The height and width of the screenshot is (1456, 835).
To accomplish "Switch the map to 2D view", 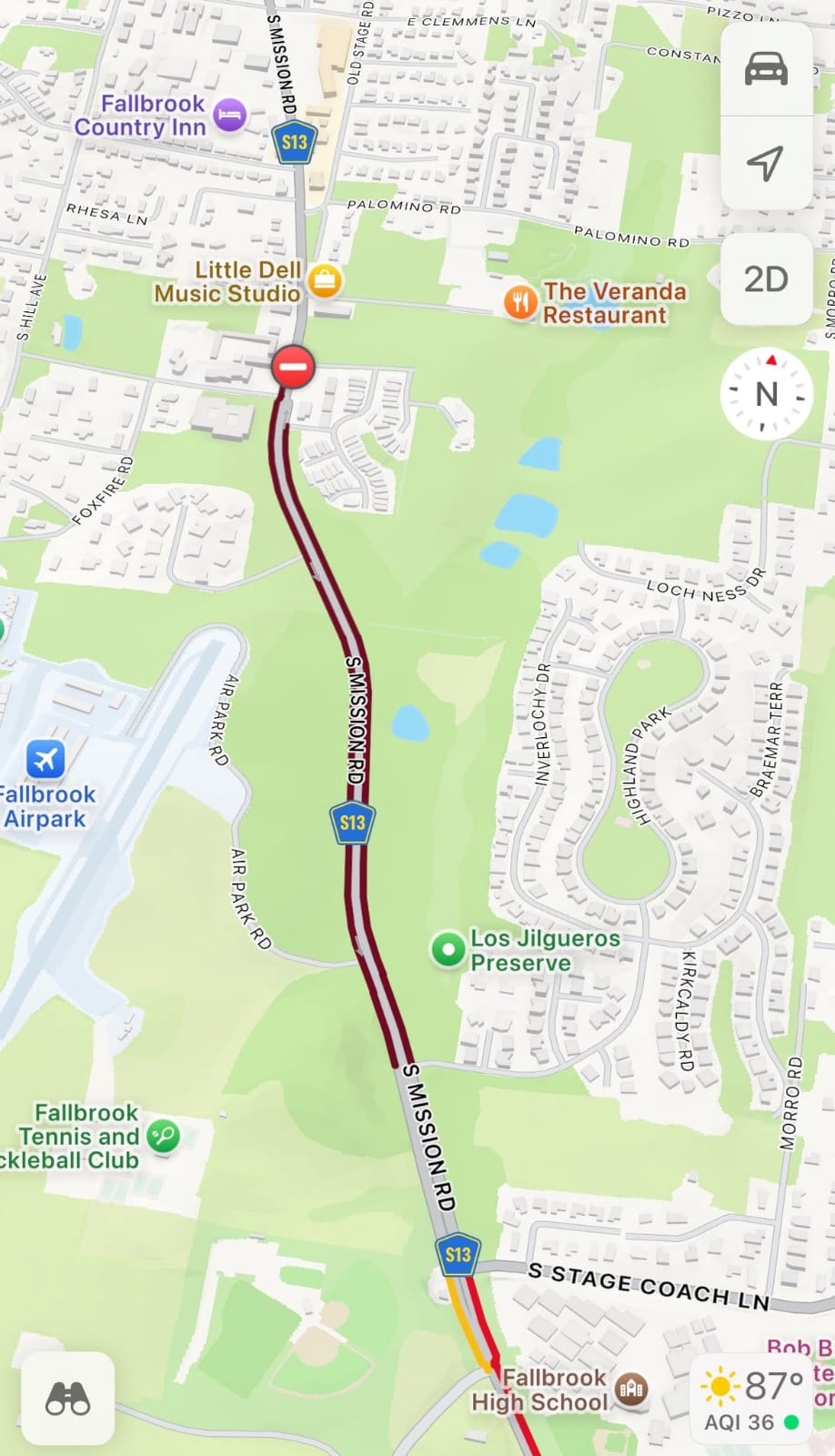I will click(x=766, y=279).
